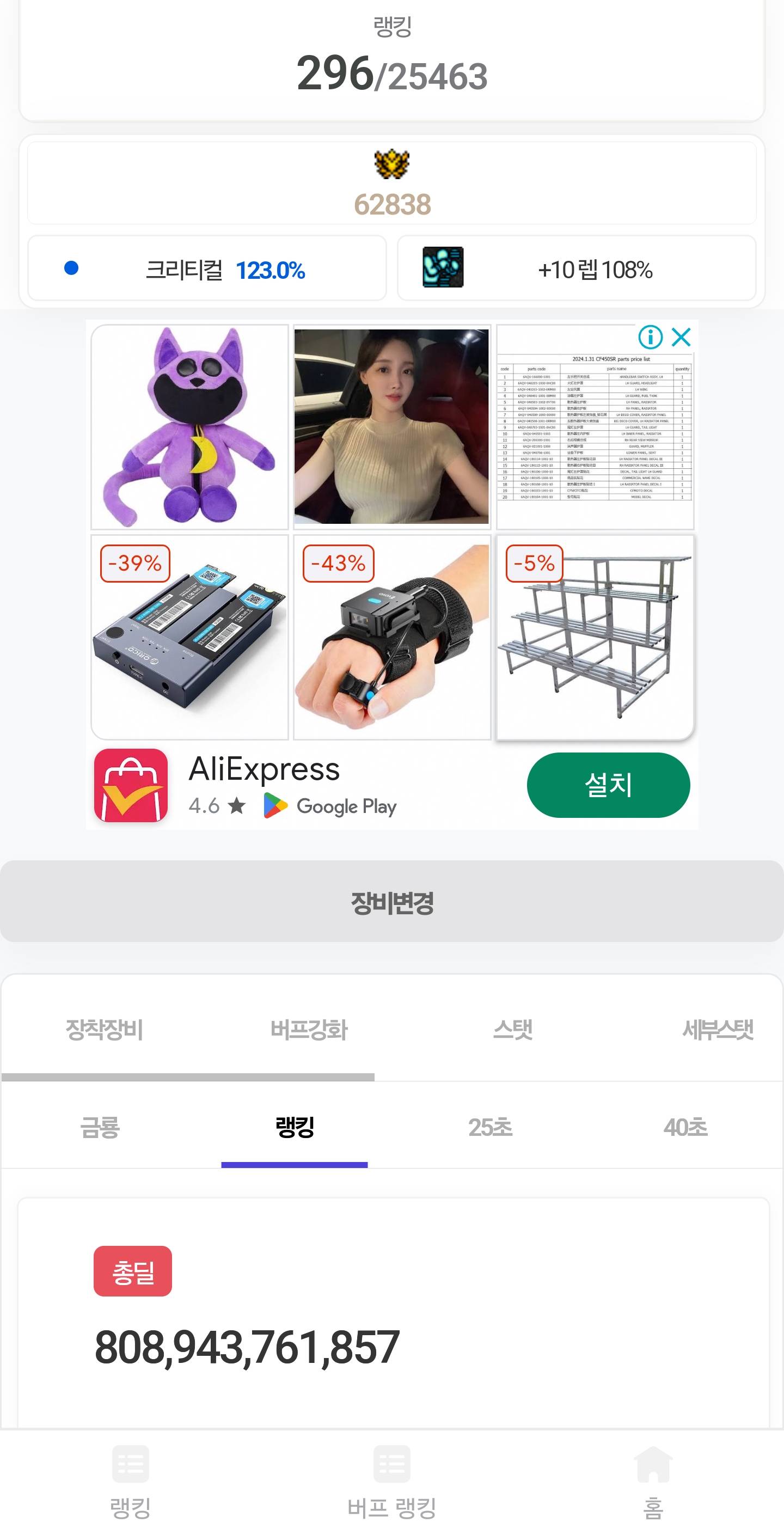Select the 40초 sub-tab

(x=685, y=1127)
